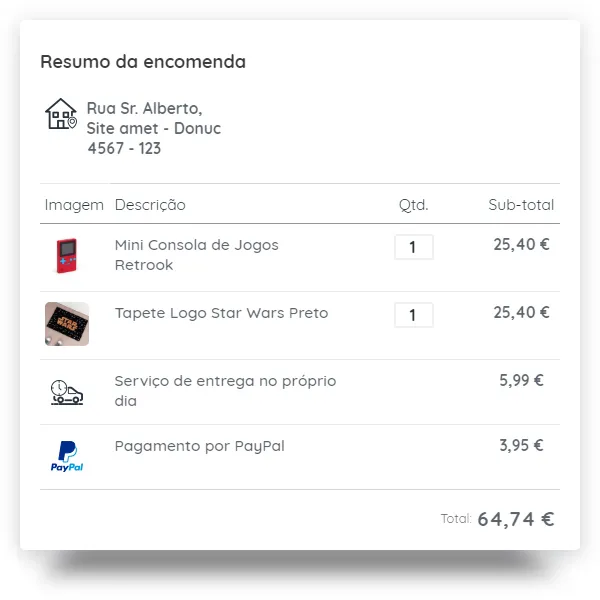Edit quantity for Mini Consola de Jogos Retrook
This screenshot has height=600, width=600.
(x=413, y=247)
